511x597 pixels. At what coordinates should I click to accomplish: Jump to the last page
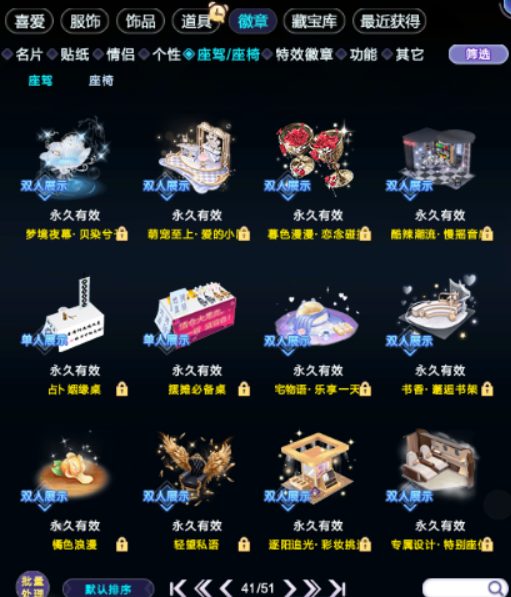pos(337,589)
